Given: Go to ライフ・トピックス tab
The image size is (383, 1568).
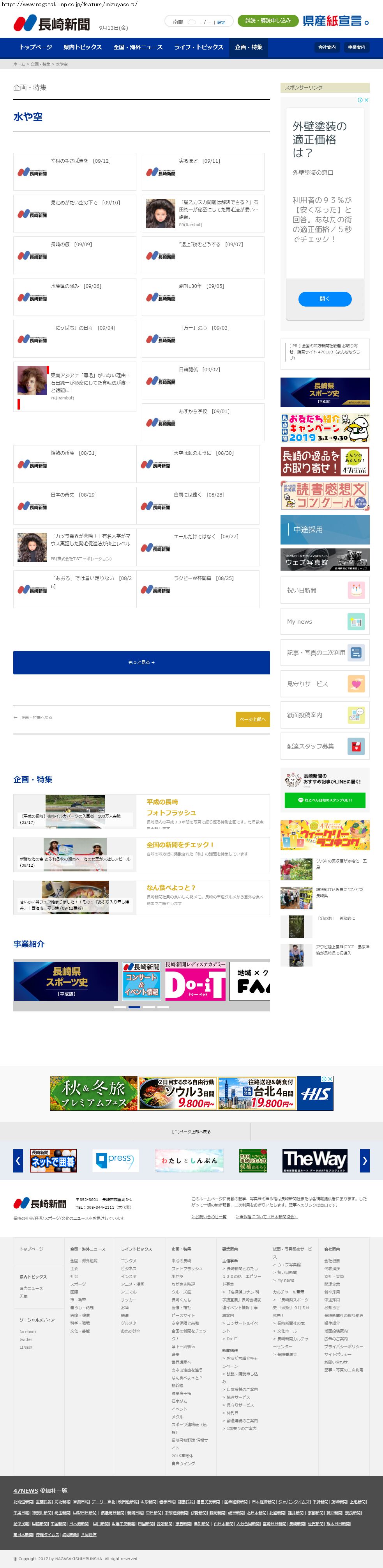Looking at the screenshot, I should click(199, 47).
